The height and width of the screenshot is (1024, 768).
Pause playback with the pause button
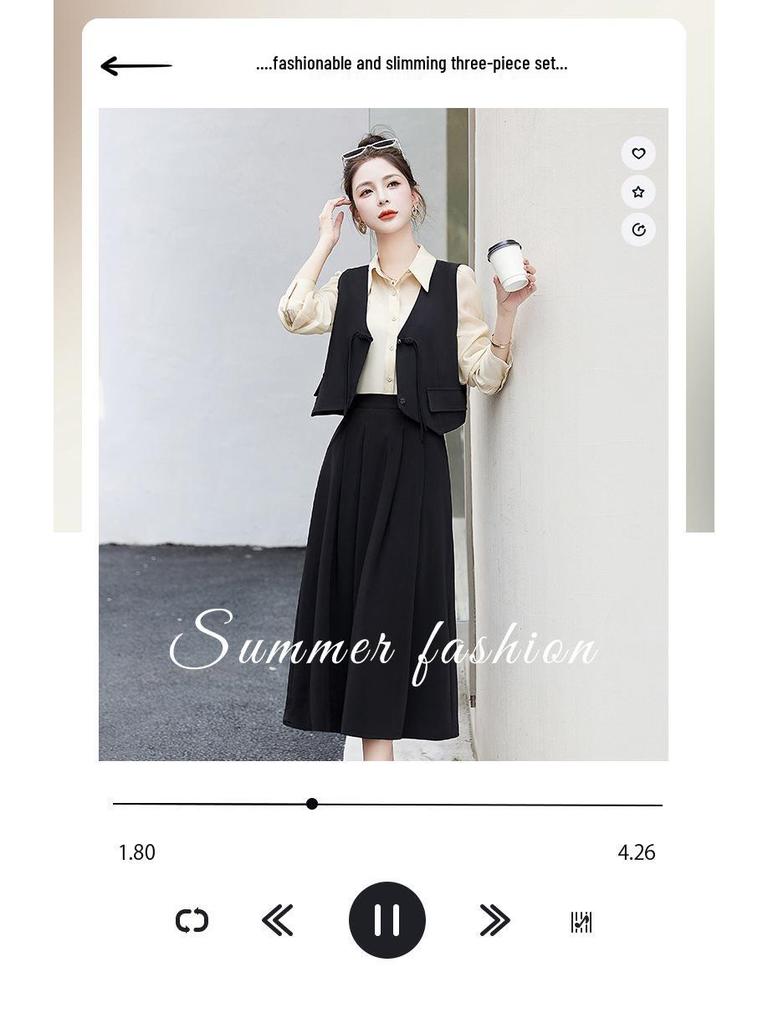click(x=388, y=920)
